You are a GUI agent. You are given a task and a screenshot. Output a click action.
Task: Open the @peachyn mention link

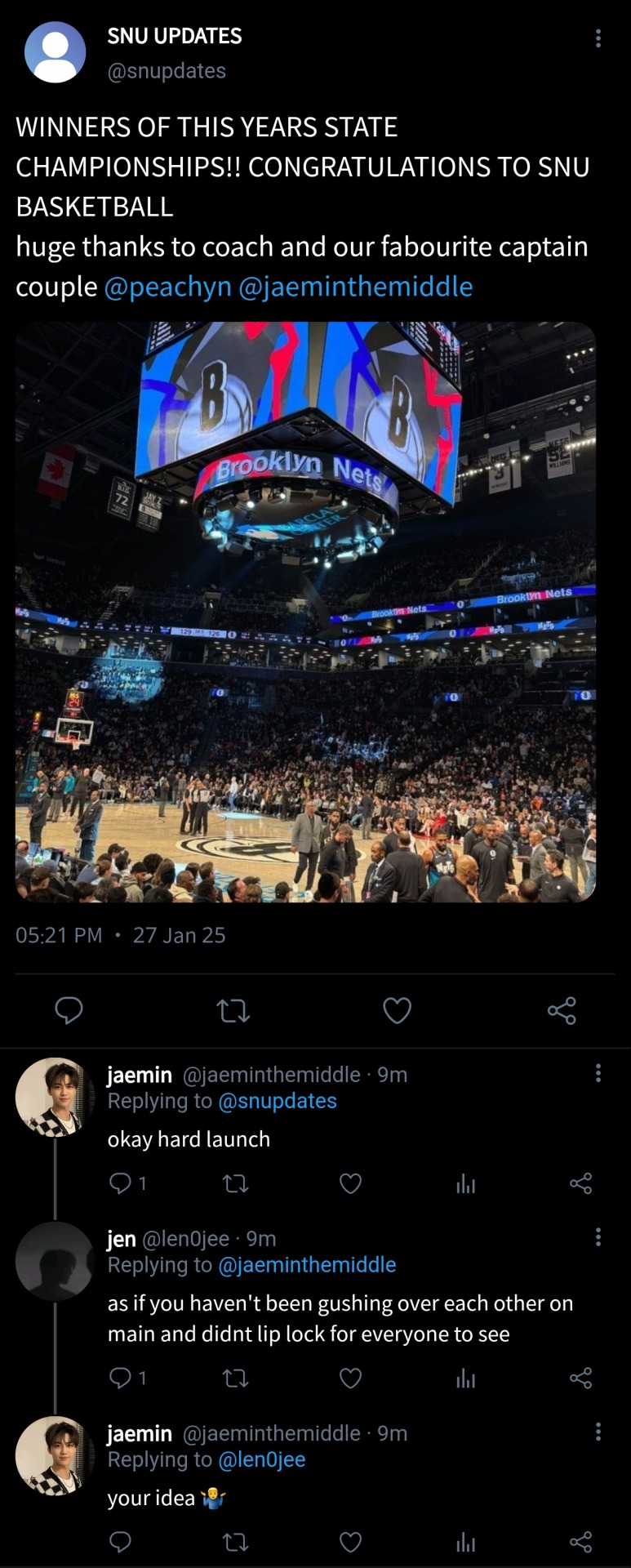[x=167, y=287]
